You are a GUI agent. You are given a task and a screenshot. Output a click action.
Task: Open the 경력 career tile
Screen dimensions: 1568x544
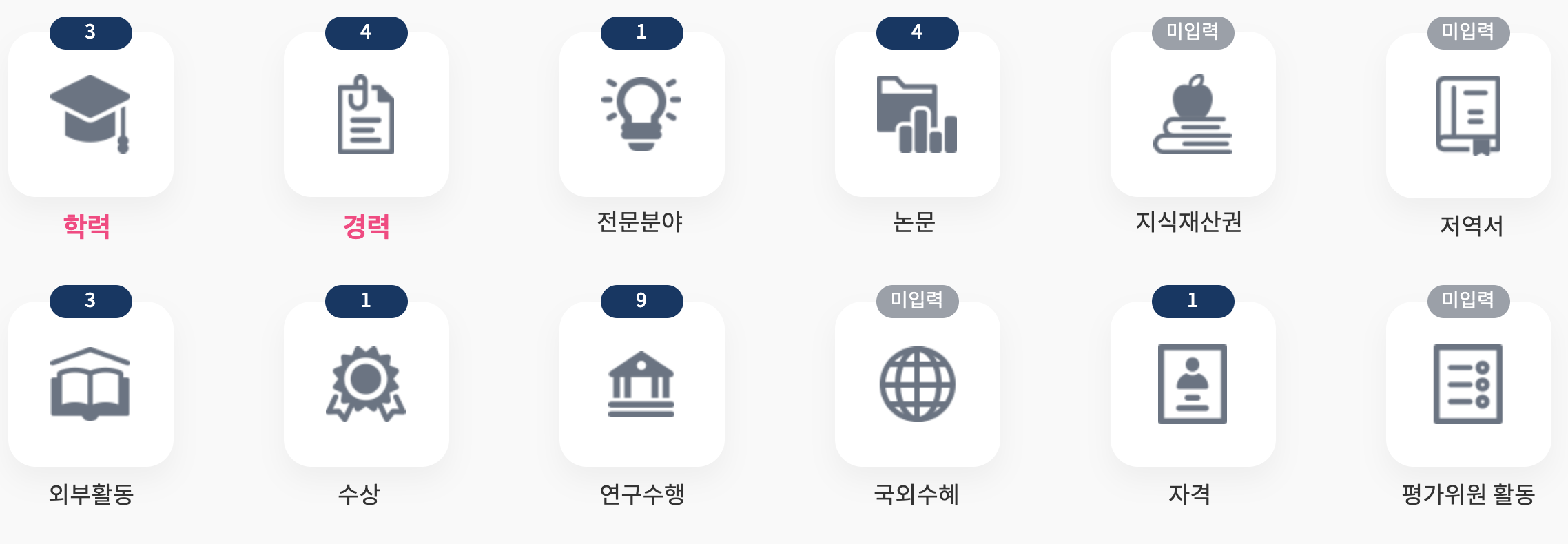(366, 114)
